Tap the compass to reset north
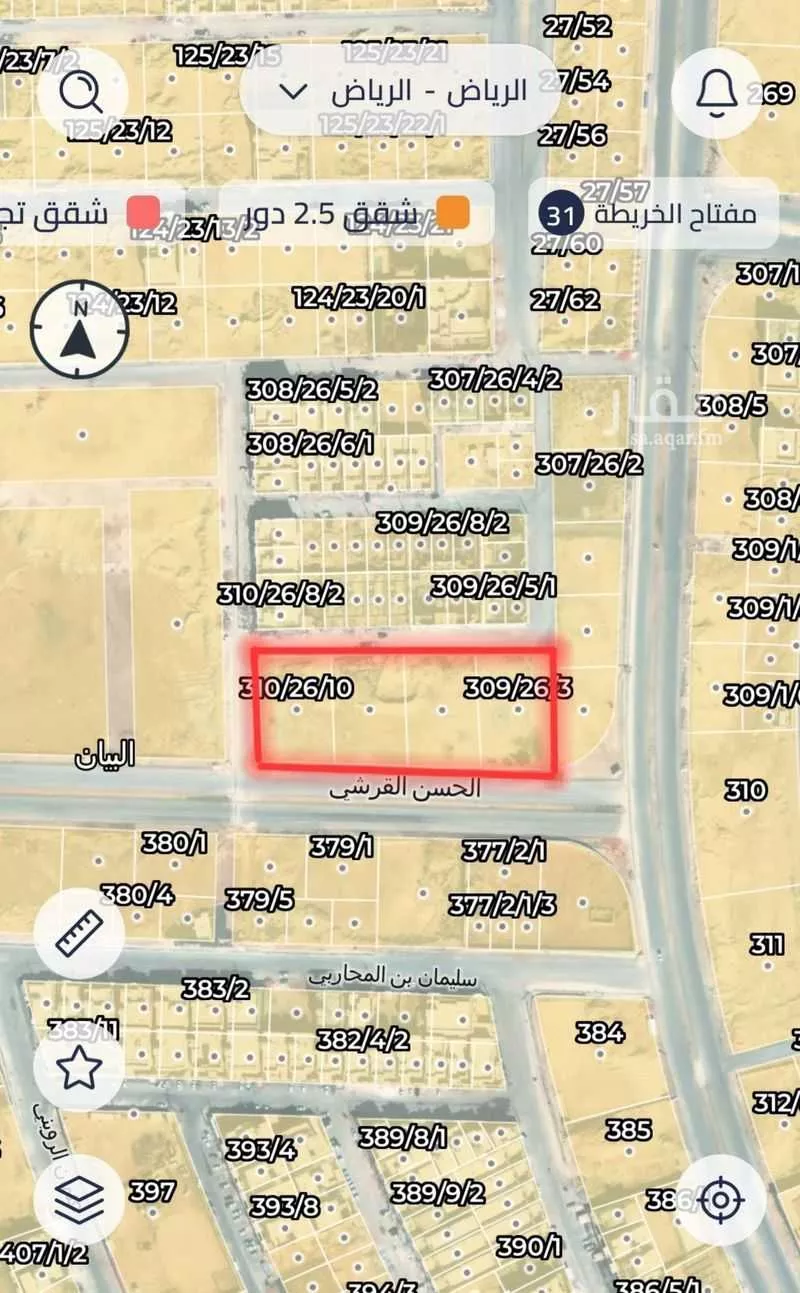800x1293 pixels. 80,328
